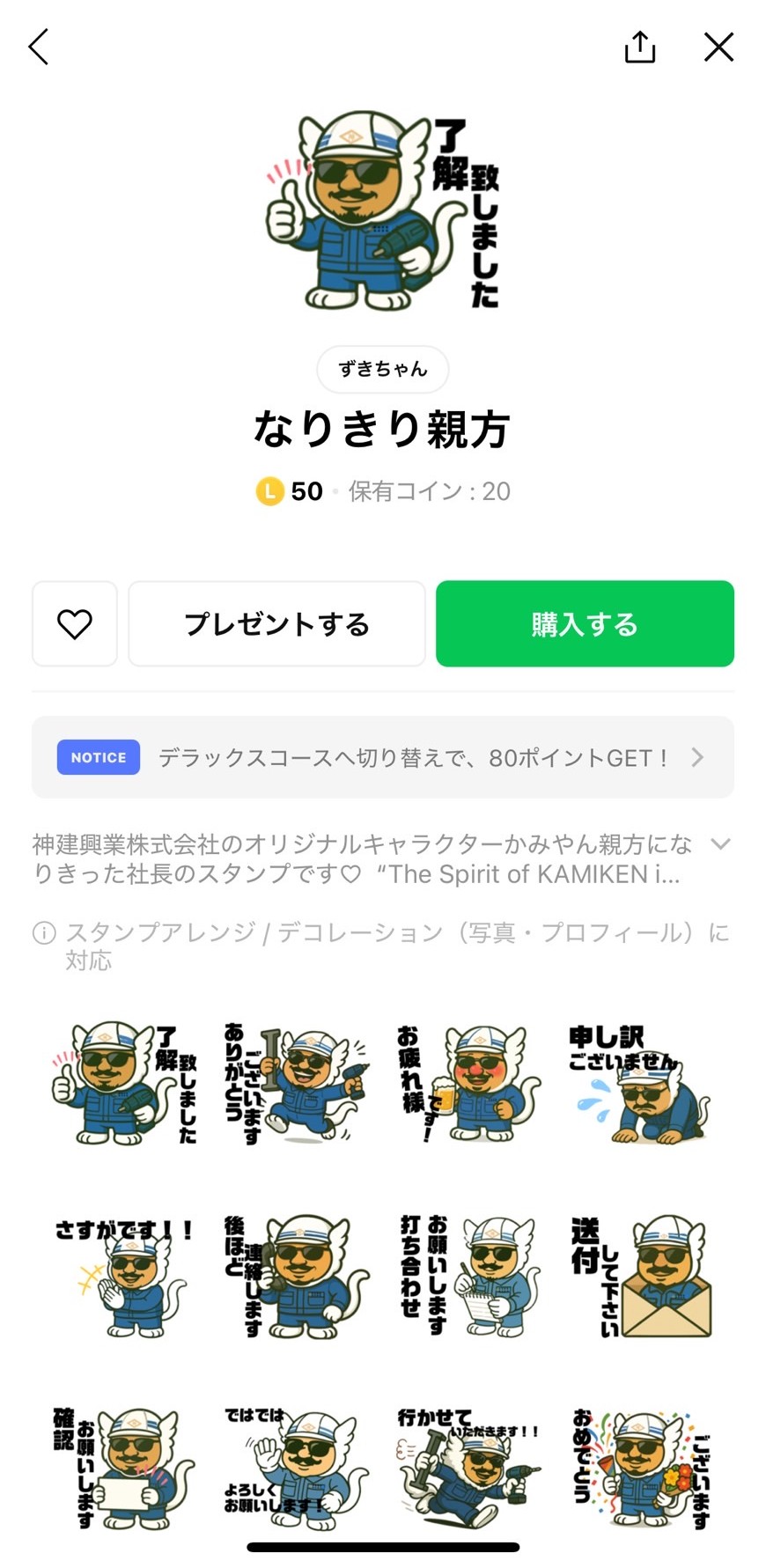Viewport: 766px width, 1568px height.
Task: Open creator ずきちゃん's page
Action: 382,369
